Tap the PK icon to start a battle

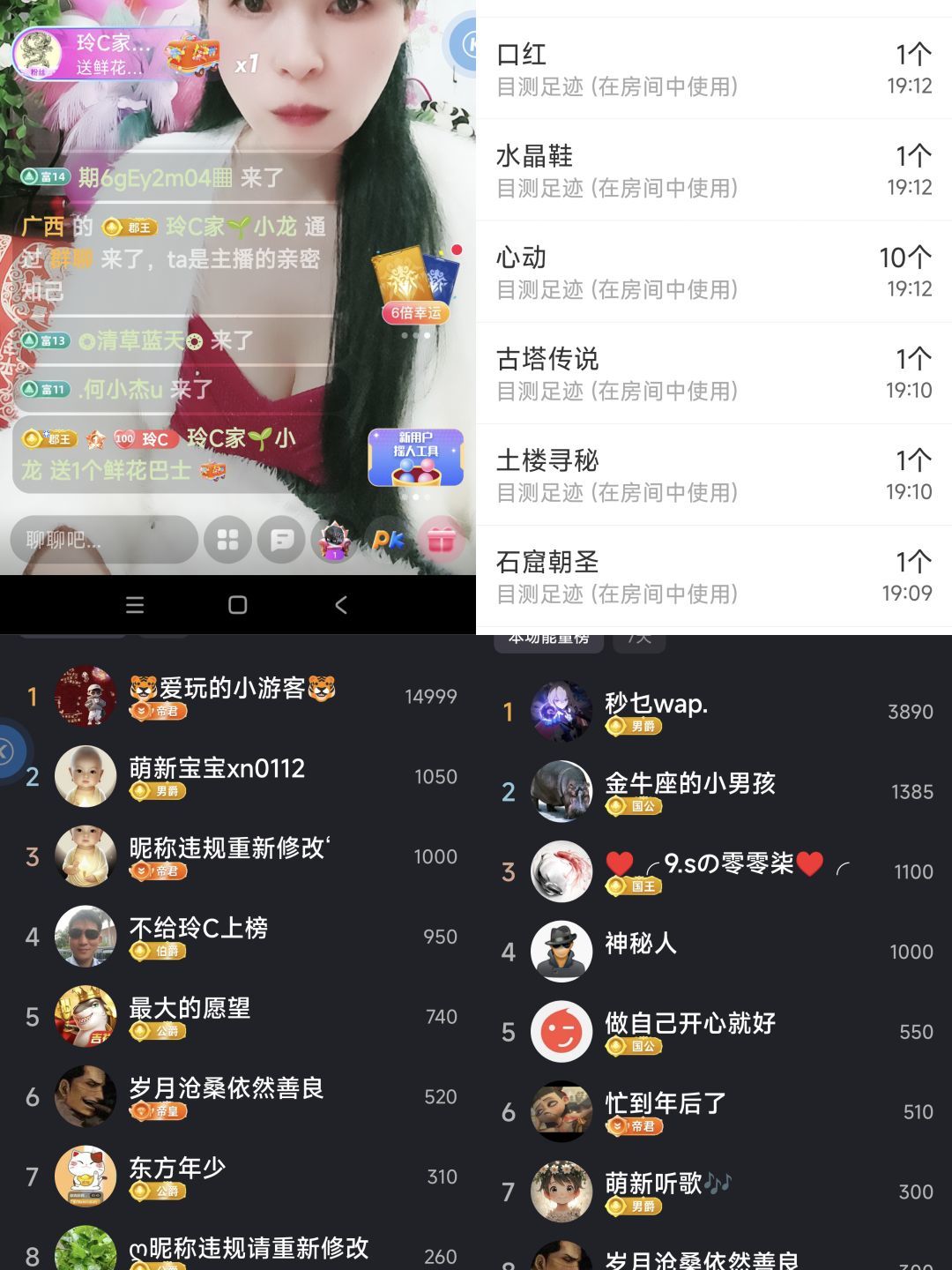click(x=388, y=542)
